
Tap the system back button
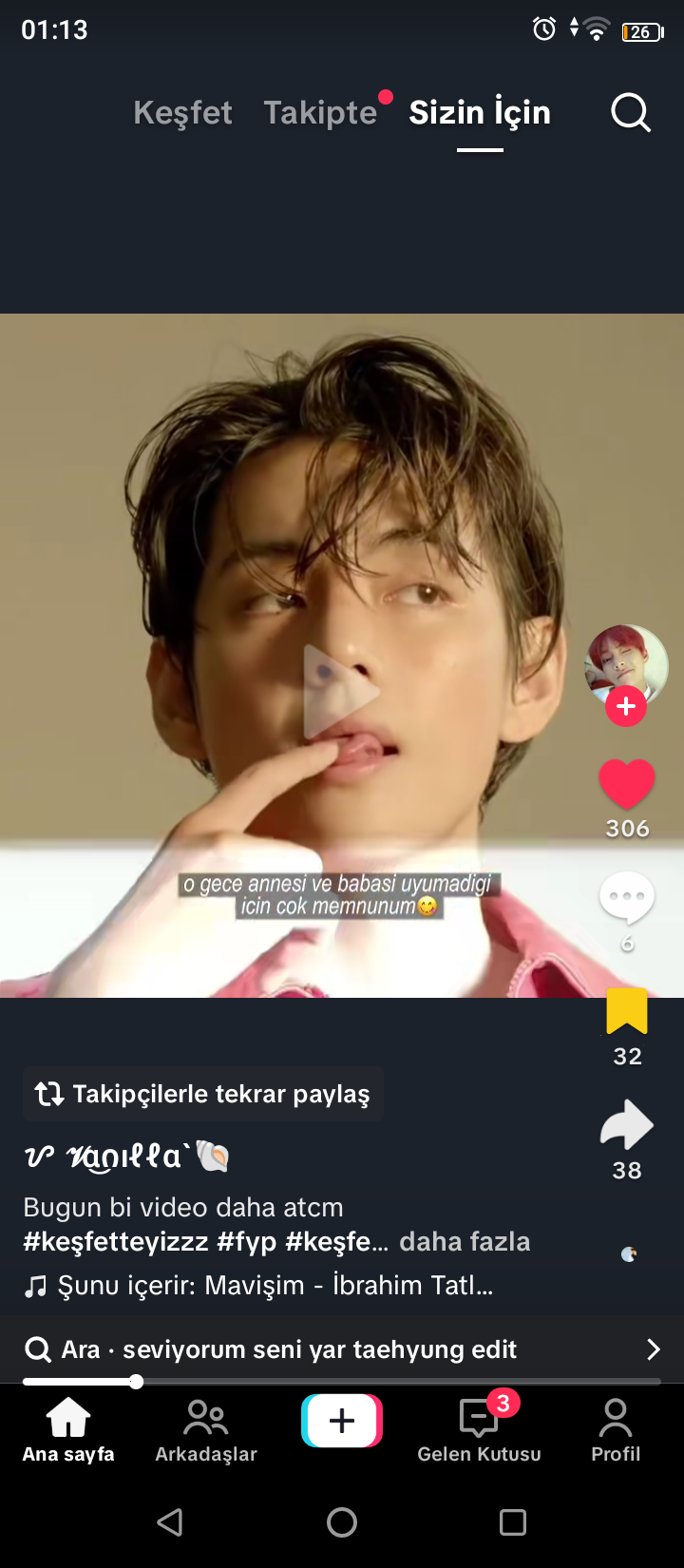[170, 1522]
